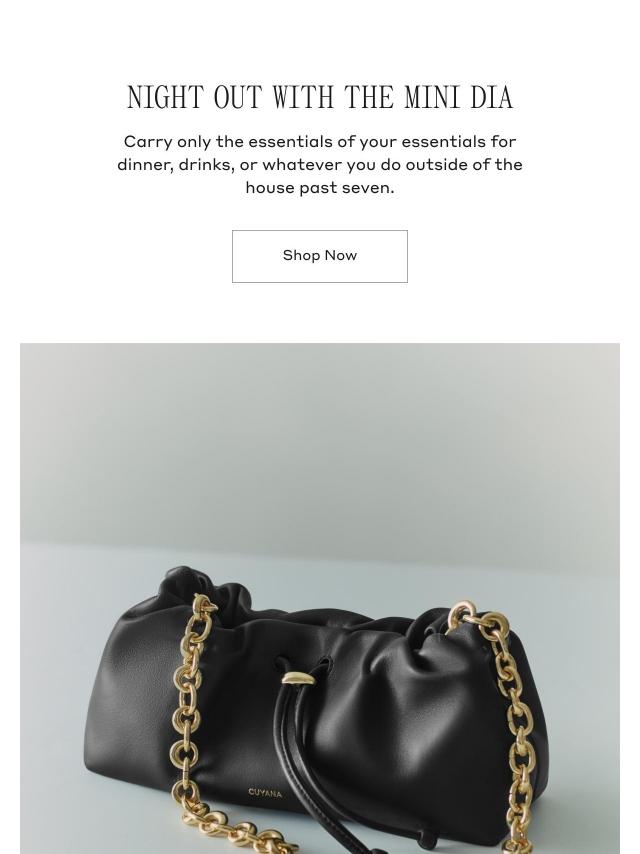Open the black Mini Dia bag image
The height and width of the screenshot is (854, 640).
pos(320,600)
